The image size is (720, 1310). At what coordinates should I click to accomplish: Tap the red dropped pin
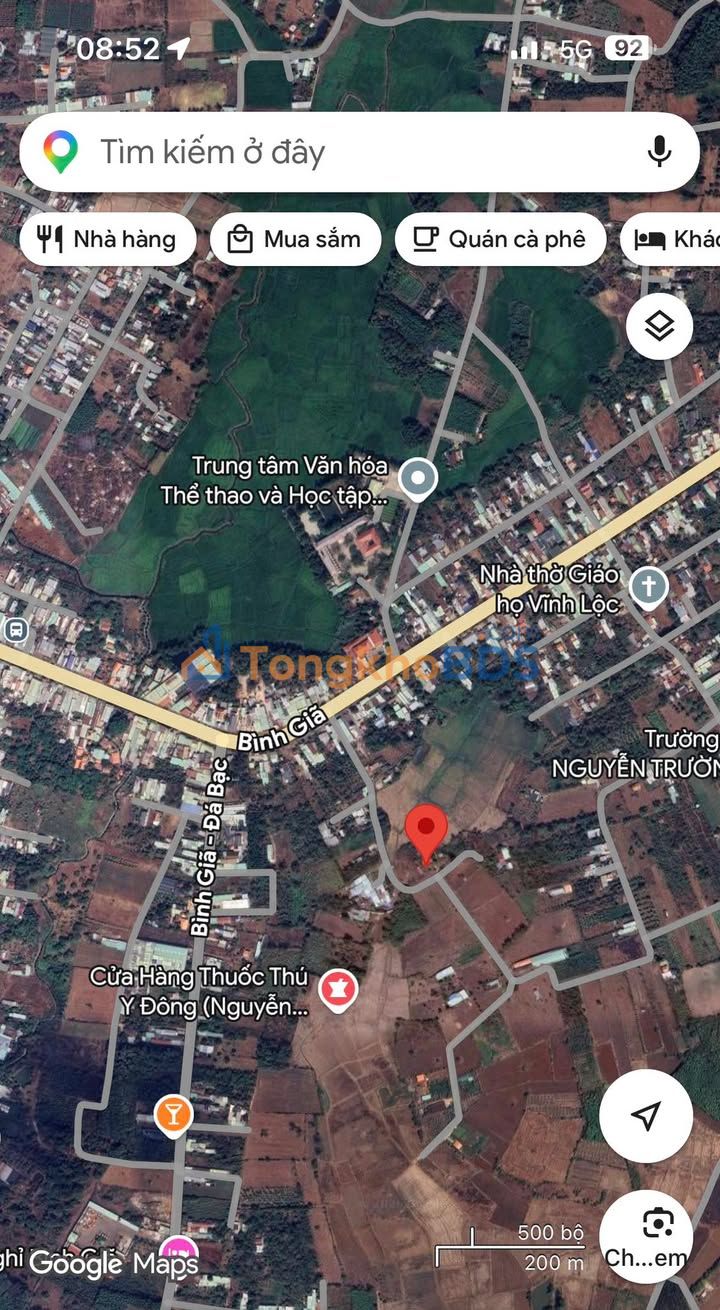point(427,830)
